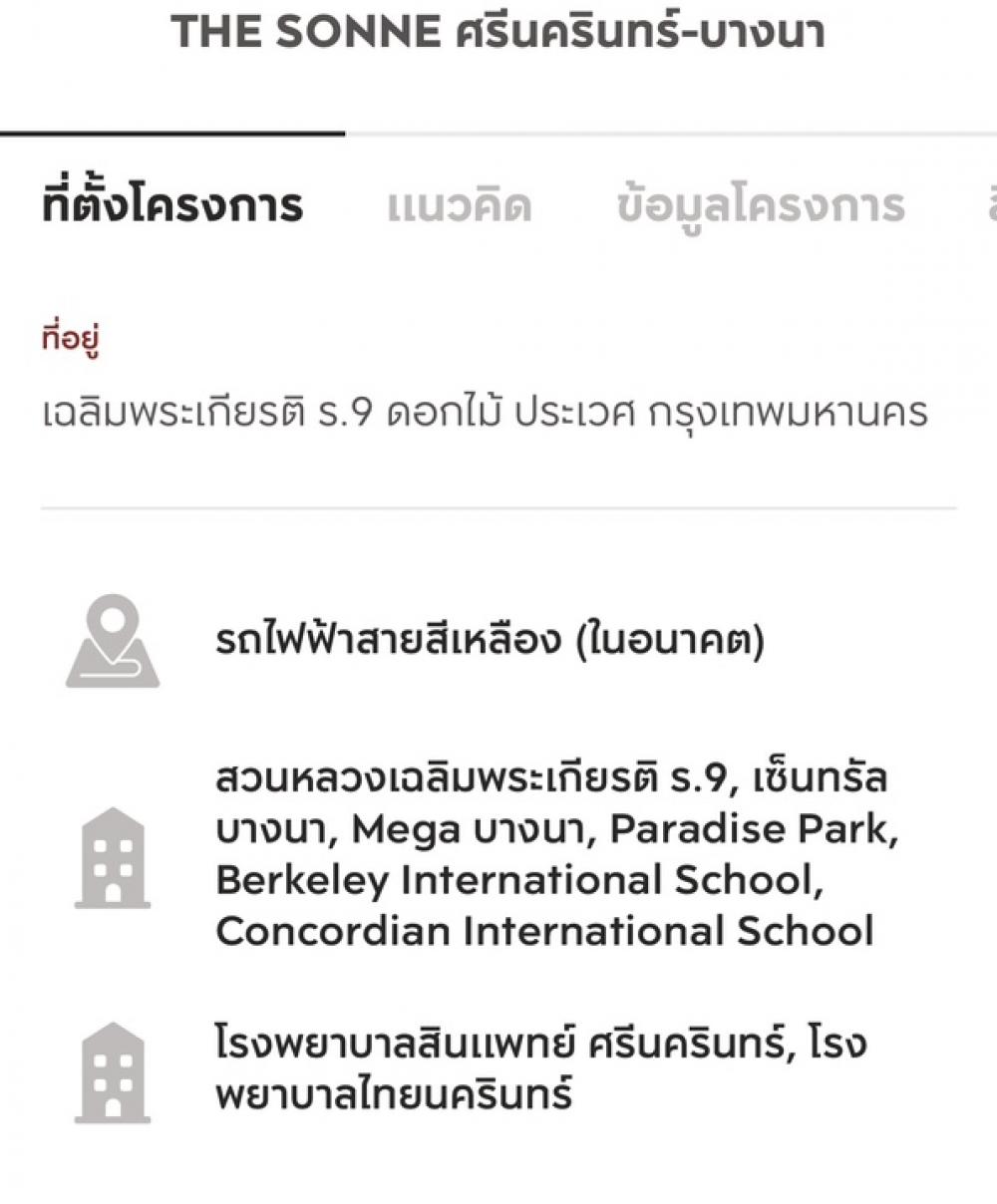Switch to the ที่ตั้งโครงการ tab
997x1204 pixels.
[x=172, y=206]
